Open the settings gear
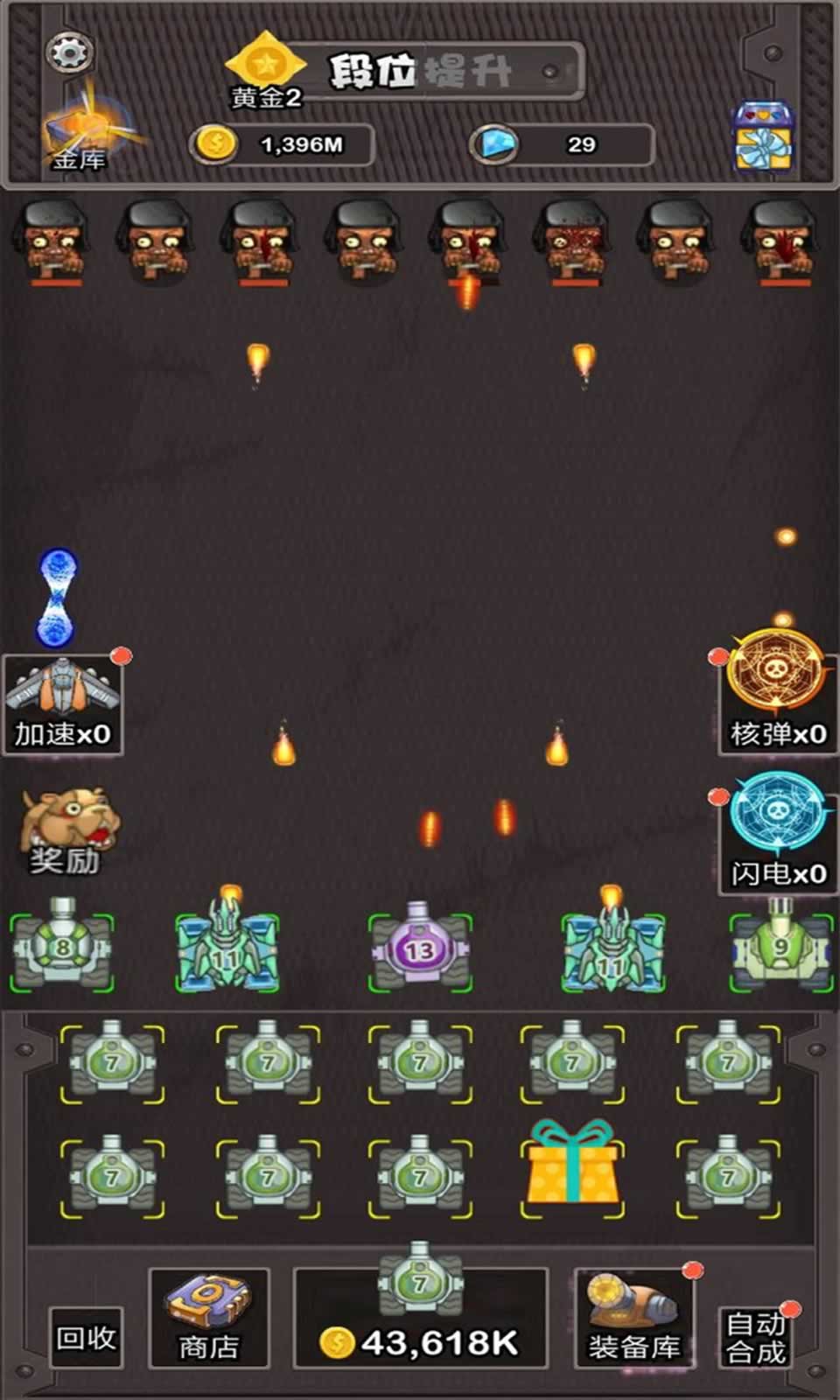The height and width of the screenshot is (1400, 840). 69,53
